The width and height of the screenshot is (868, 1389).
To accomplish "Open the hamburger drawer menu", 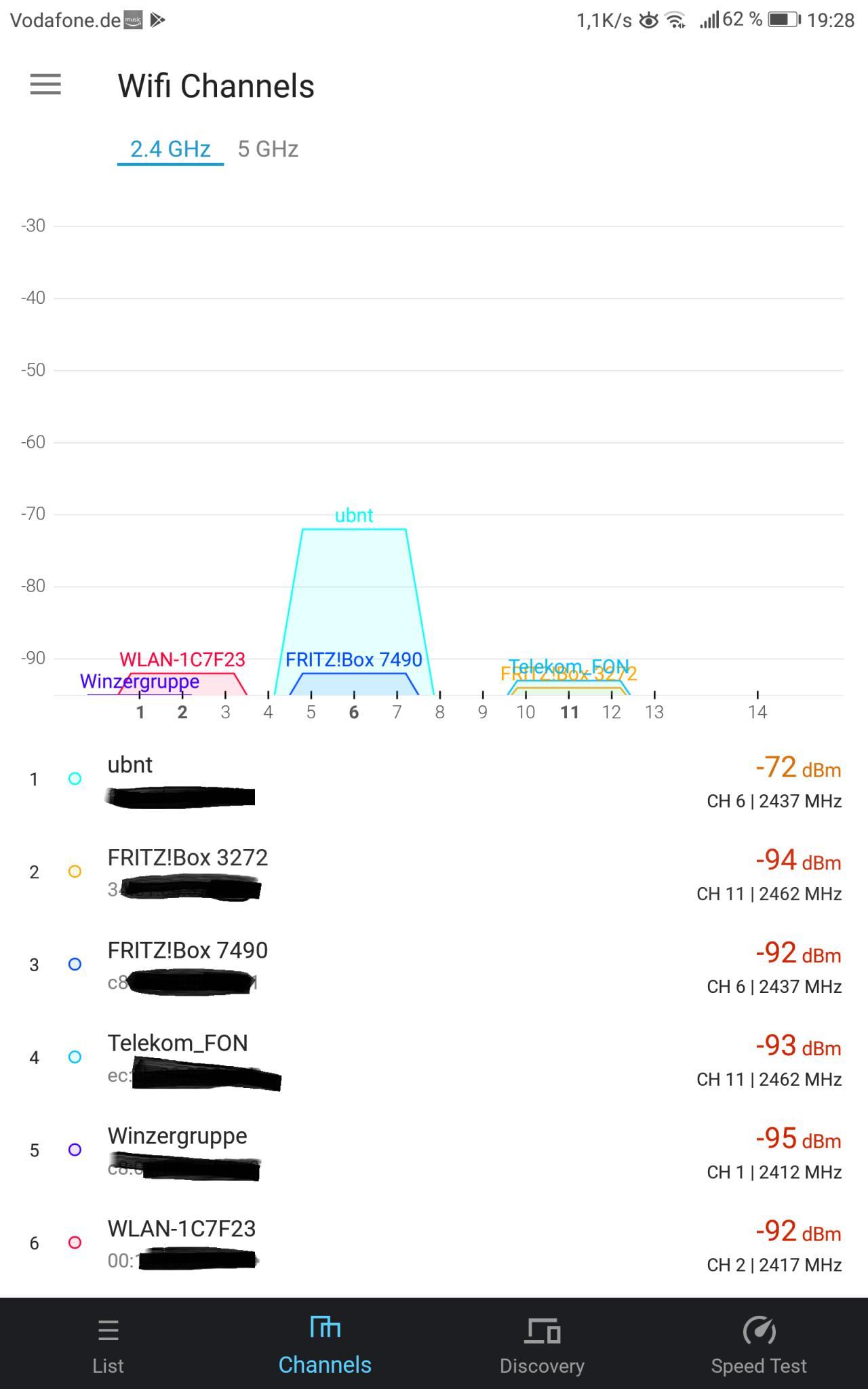I will (x=45, y=85).
